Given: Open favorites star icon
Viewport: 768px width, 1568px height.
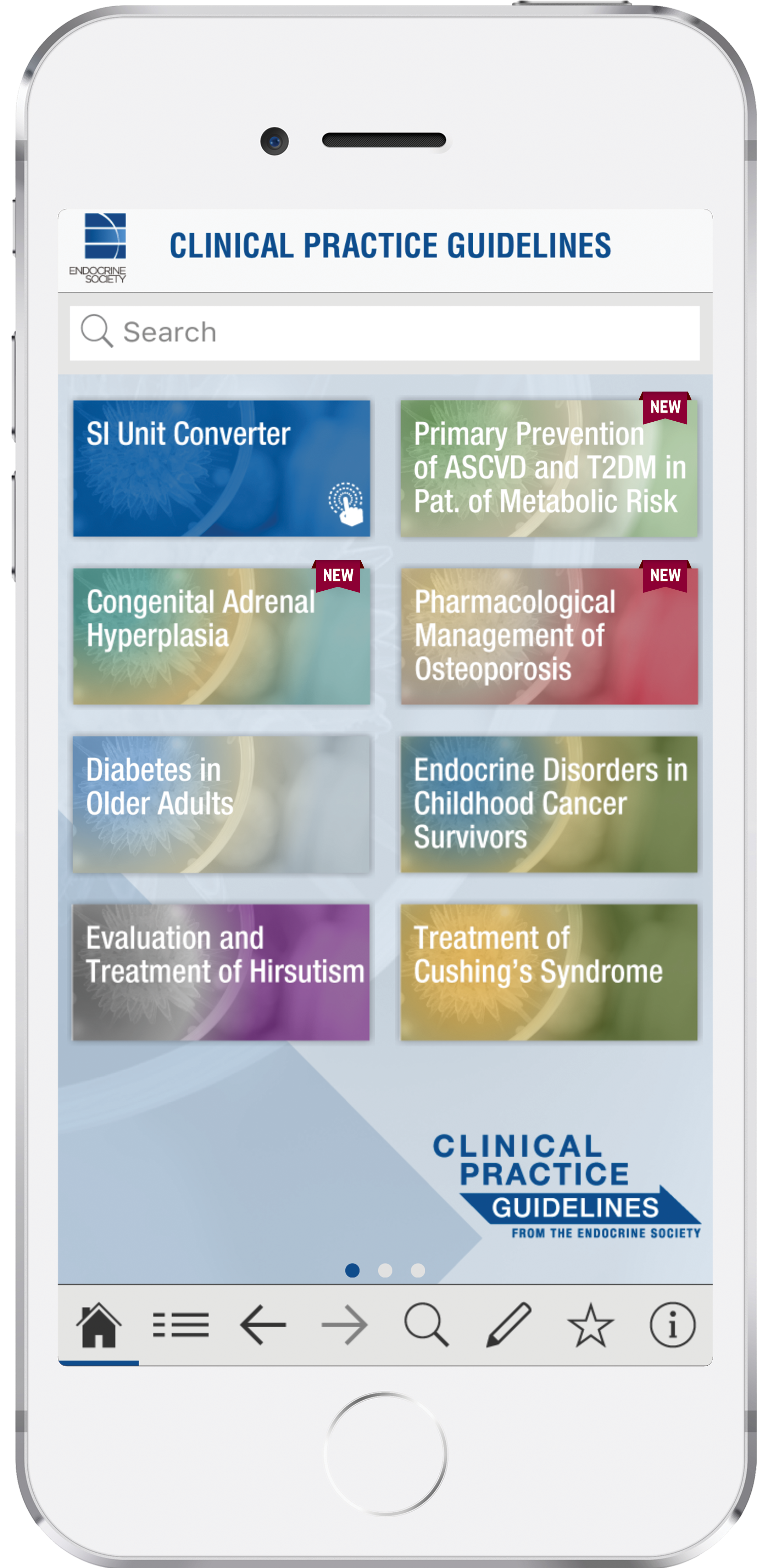Looking at the screenshot, I should (590, 1325).
